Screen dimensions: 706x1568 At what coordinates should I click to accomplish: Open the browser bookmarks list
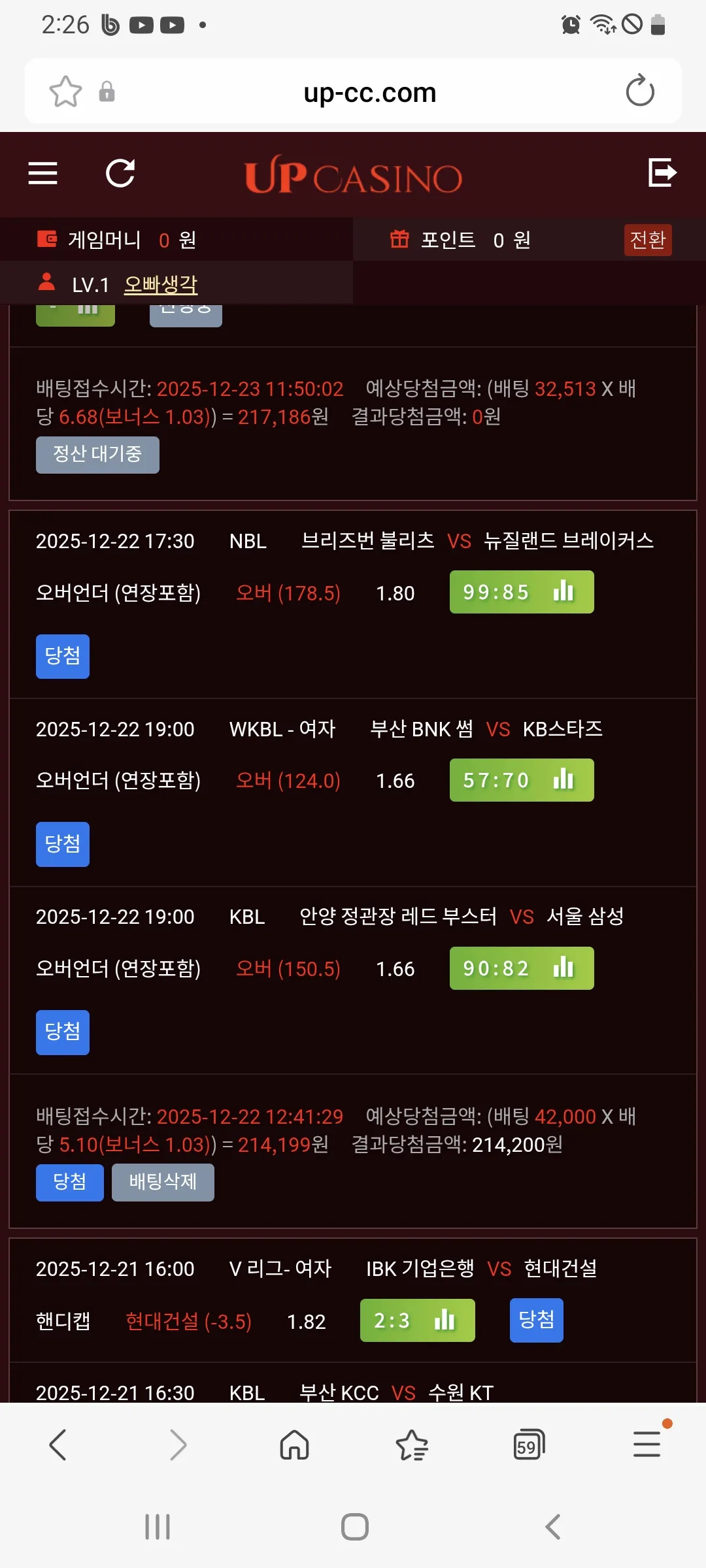point(412,1445)
